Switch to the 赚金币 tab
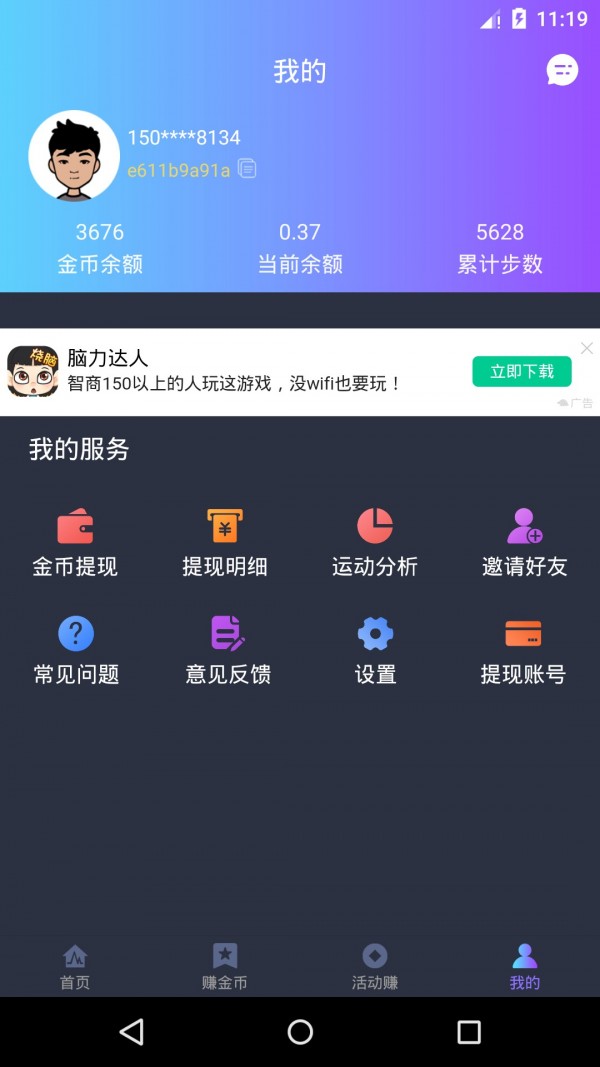Image resolution: width=600 pixels, height=1067 pixels. (225, 966)
